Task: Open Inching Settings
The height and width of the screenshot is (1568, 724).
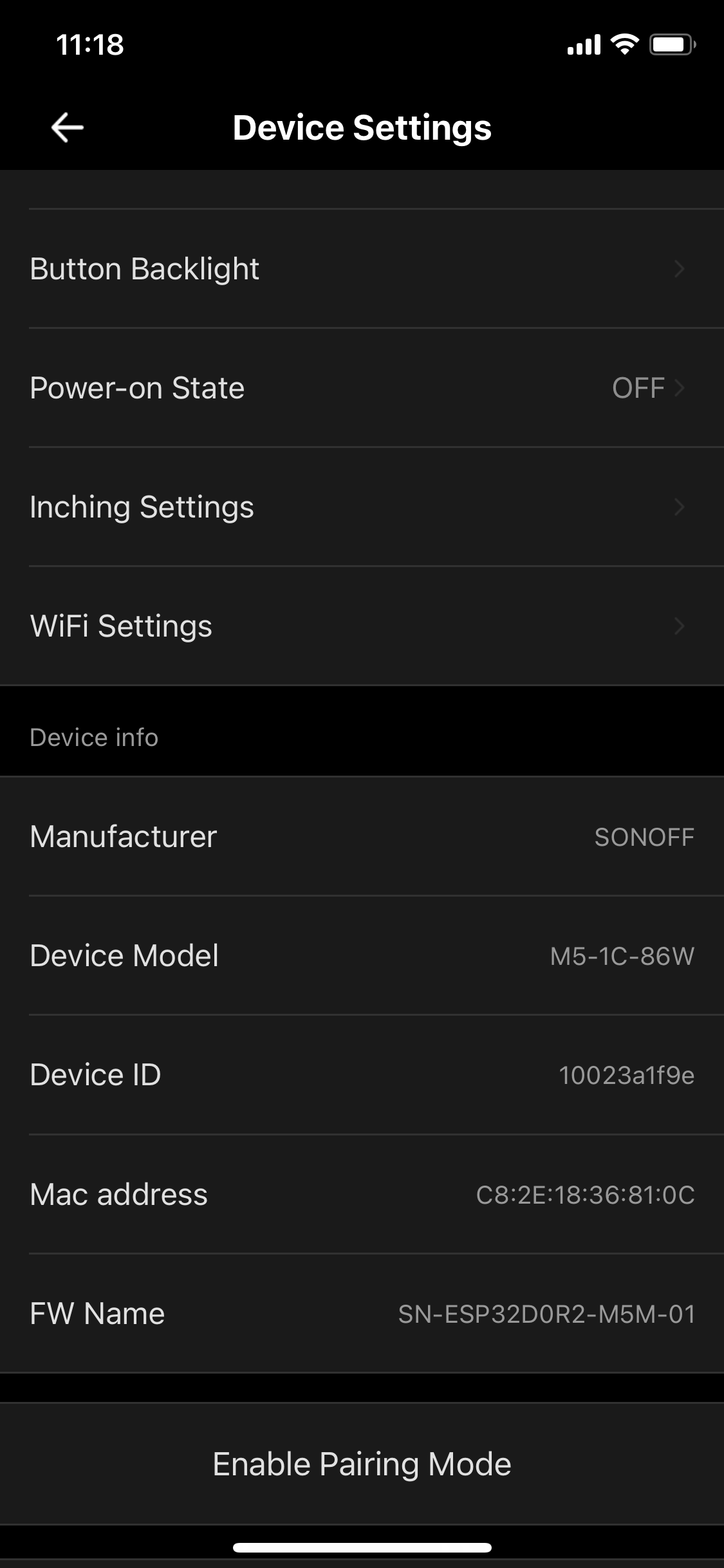Action: 362,507
